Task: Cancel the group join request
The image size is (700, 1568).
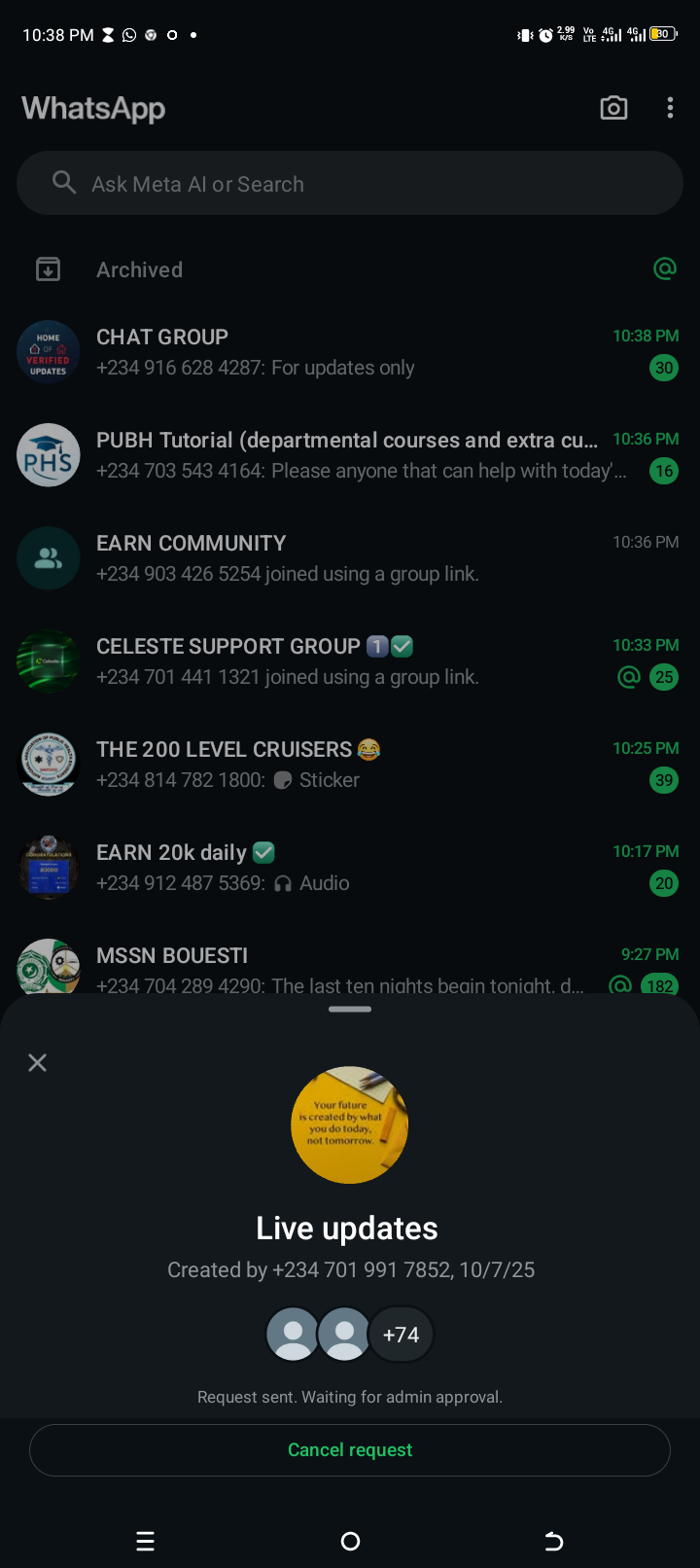Action: [350, 1449]
